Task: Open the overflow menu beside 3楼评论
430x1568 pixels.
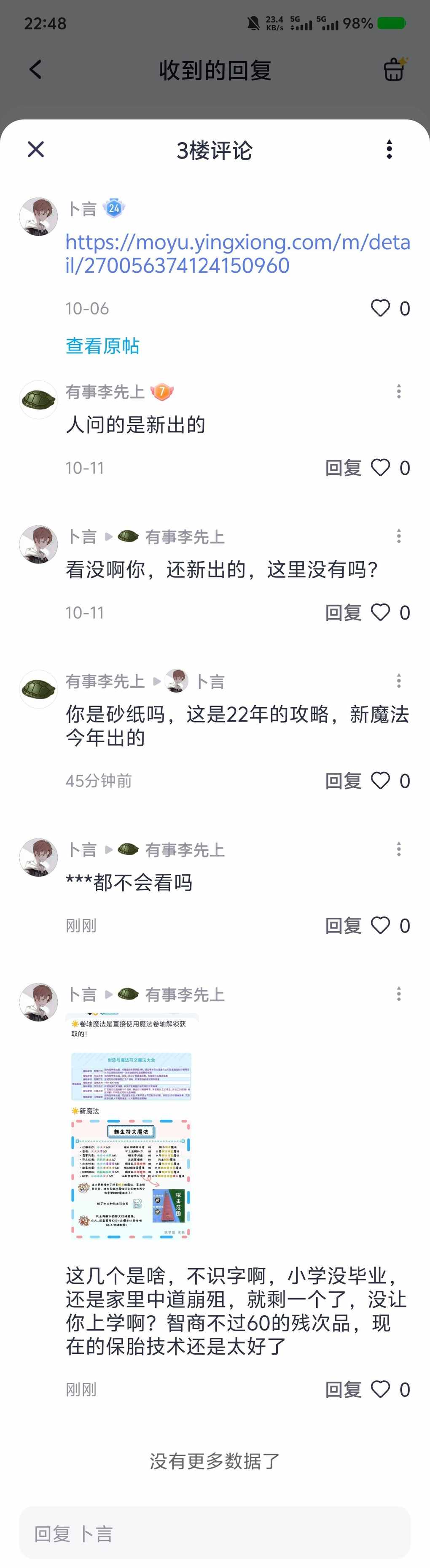Action: click(389, 149)
